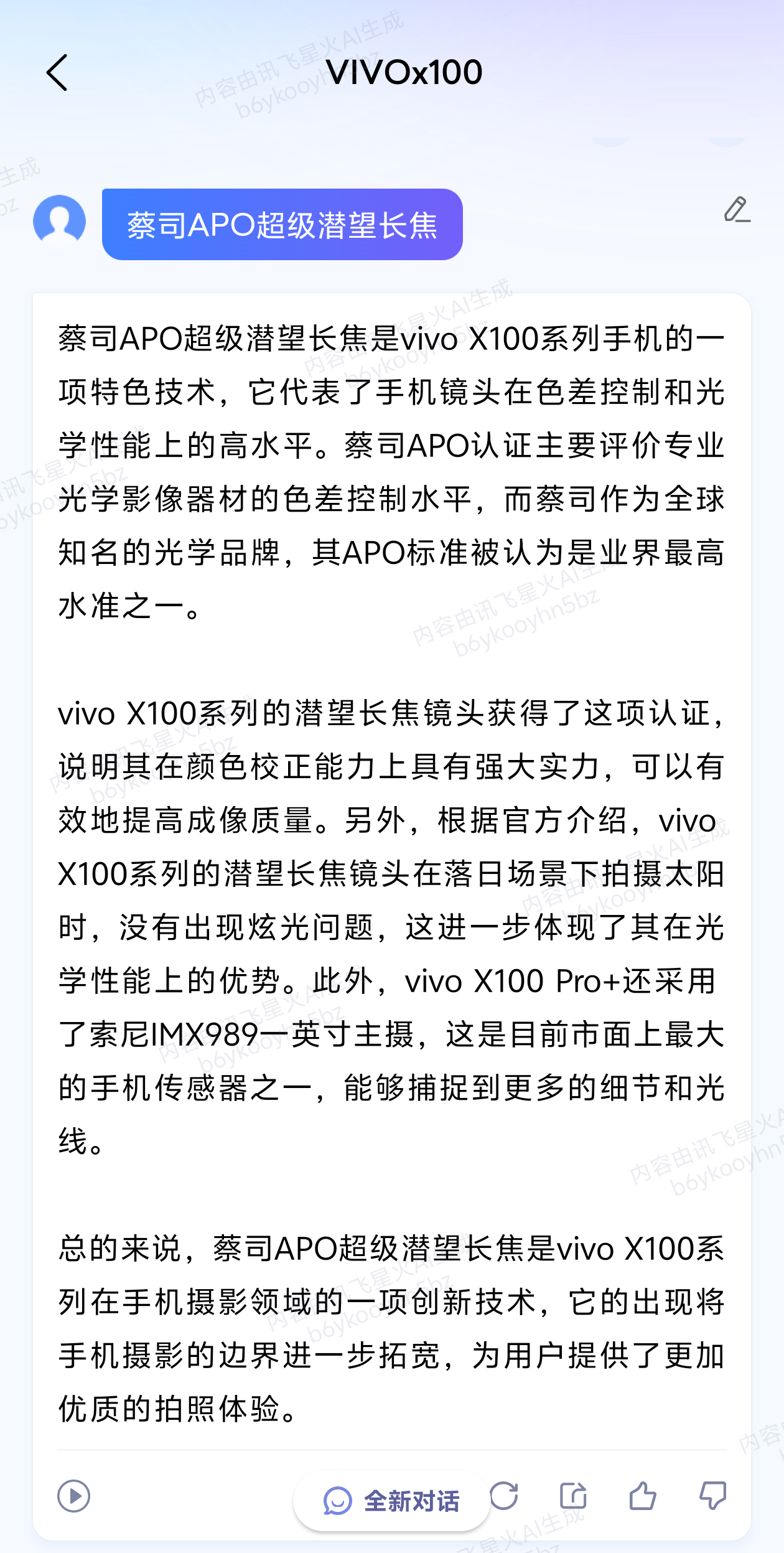Regenerate the AI response
This screenshot has height=1553, width=784.
pos(503,1496)
